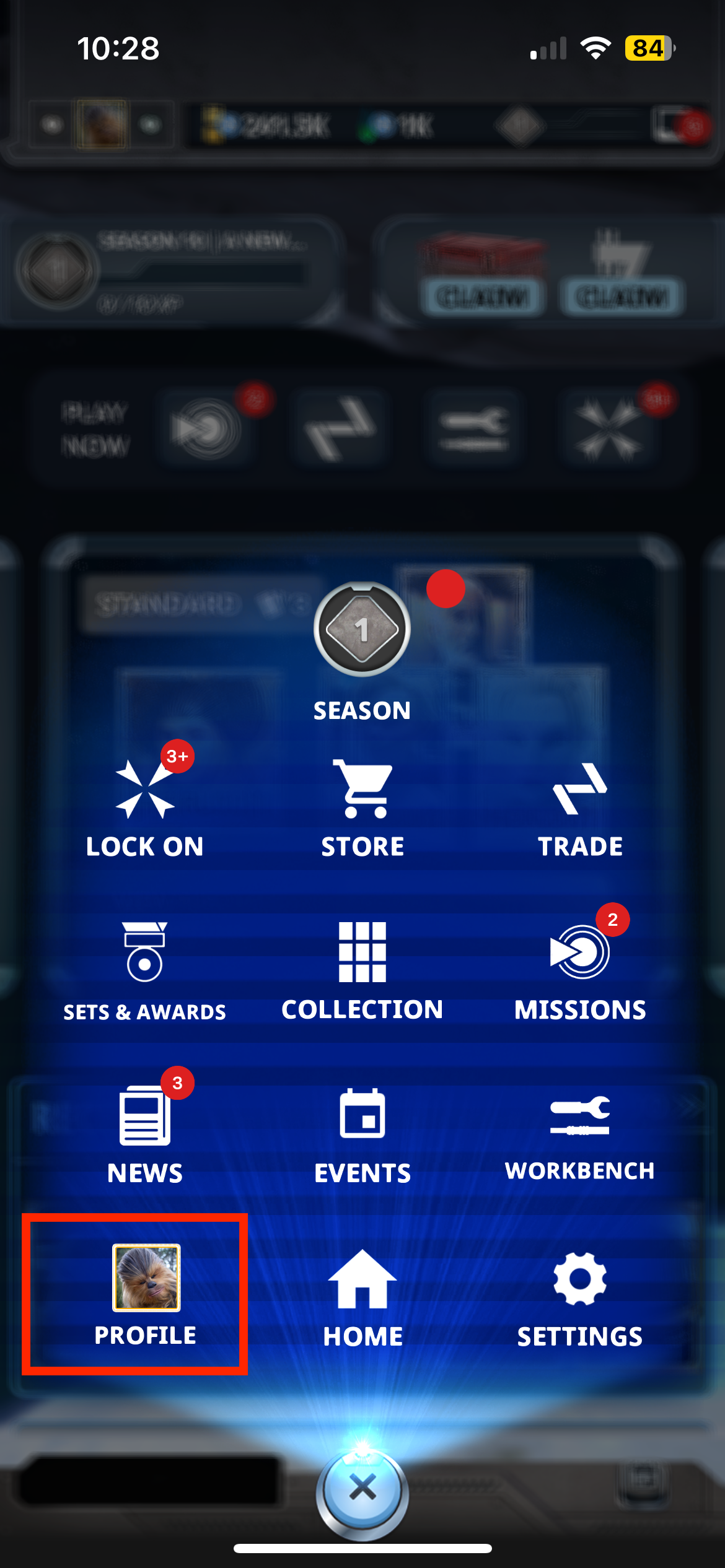This screenshot has width=725, height=1568.
Task: Open your Profile
Action: pos(145,1296)
